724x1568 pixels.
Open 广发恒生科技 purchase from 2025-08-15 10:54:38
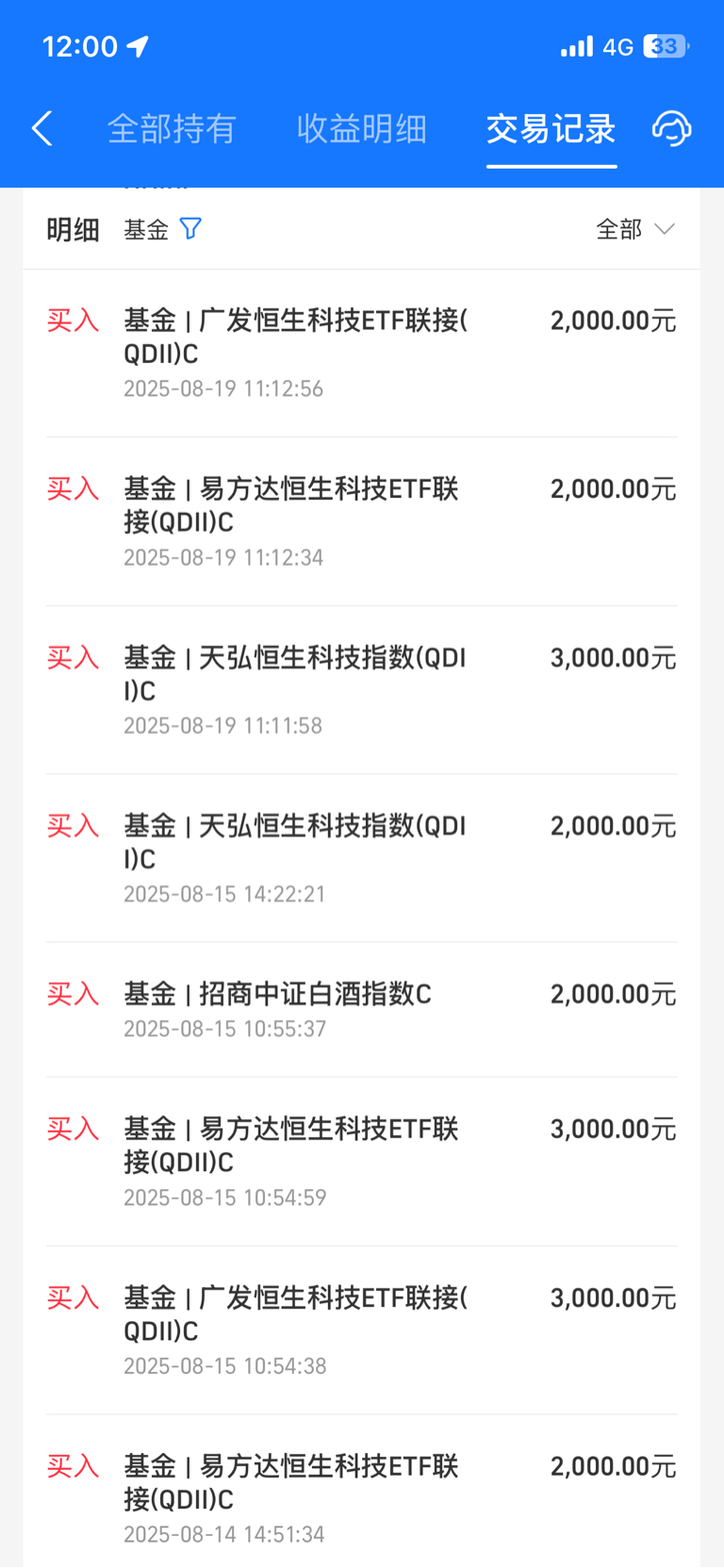tap(362, 1330)
